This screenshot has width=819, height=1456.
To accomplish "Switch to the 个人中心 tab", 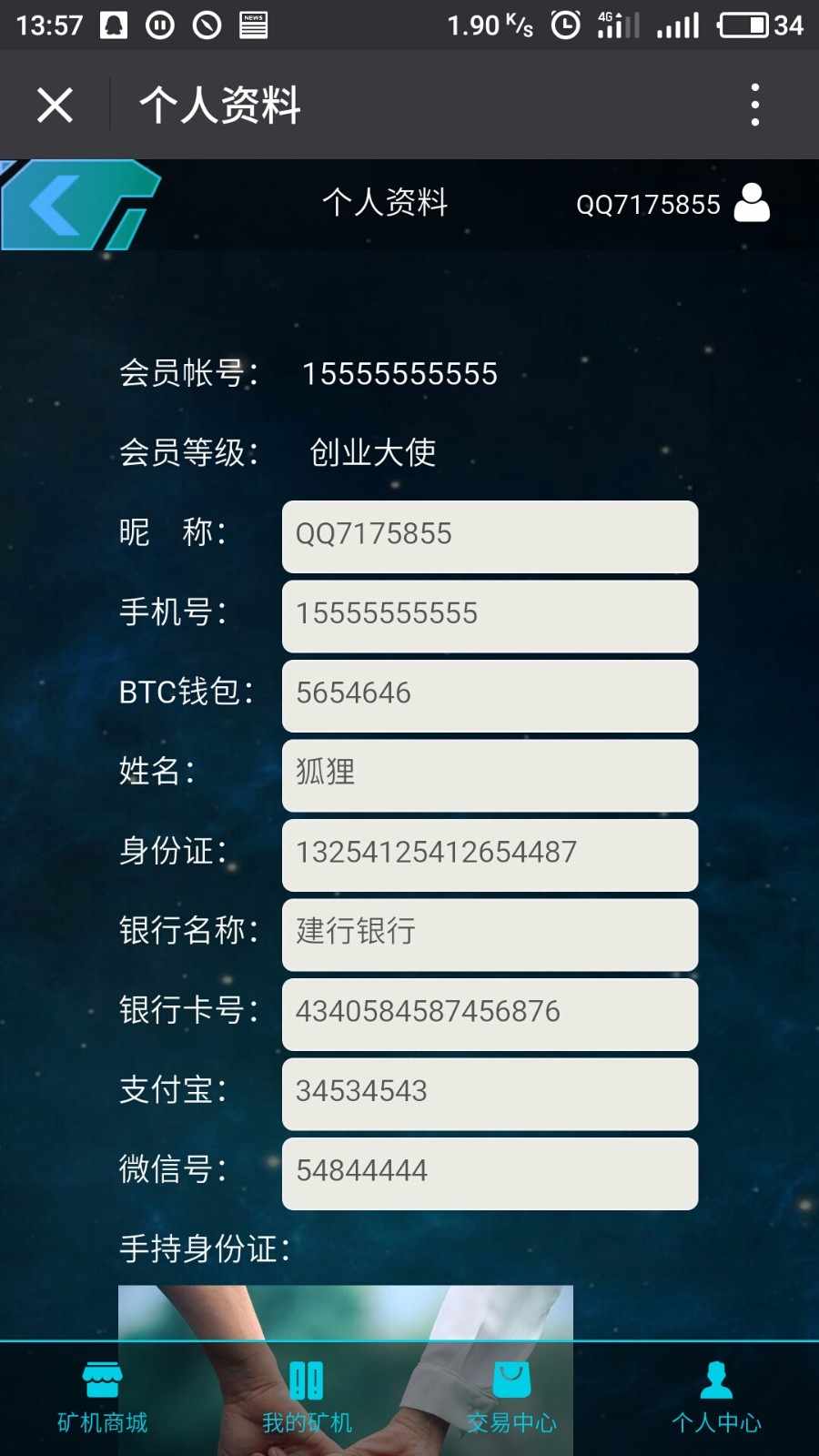I will click(x=716, y=1398).
